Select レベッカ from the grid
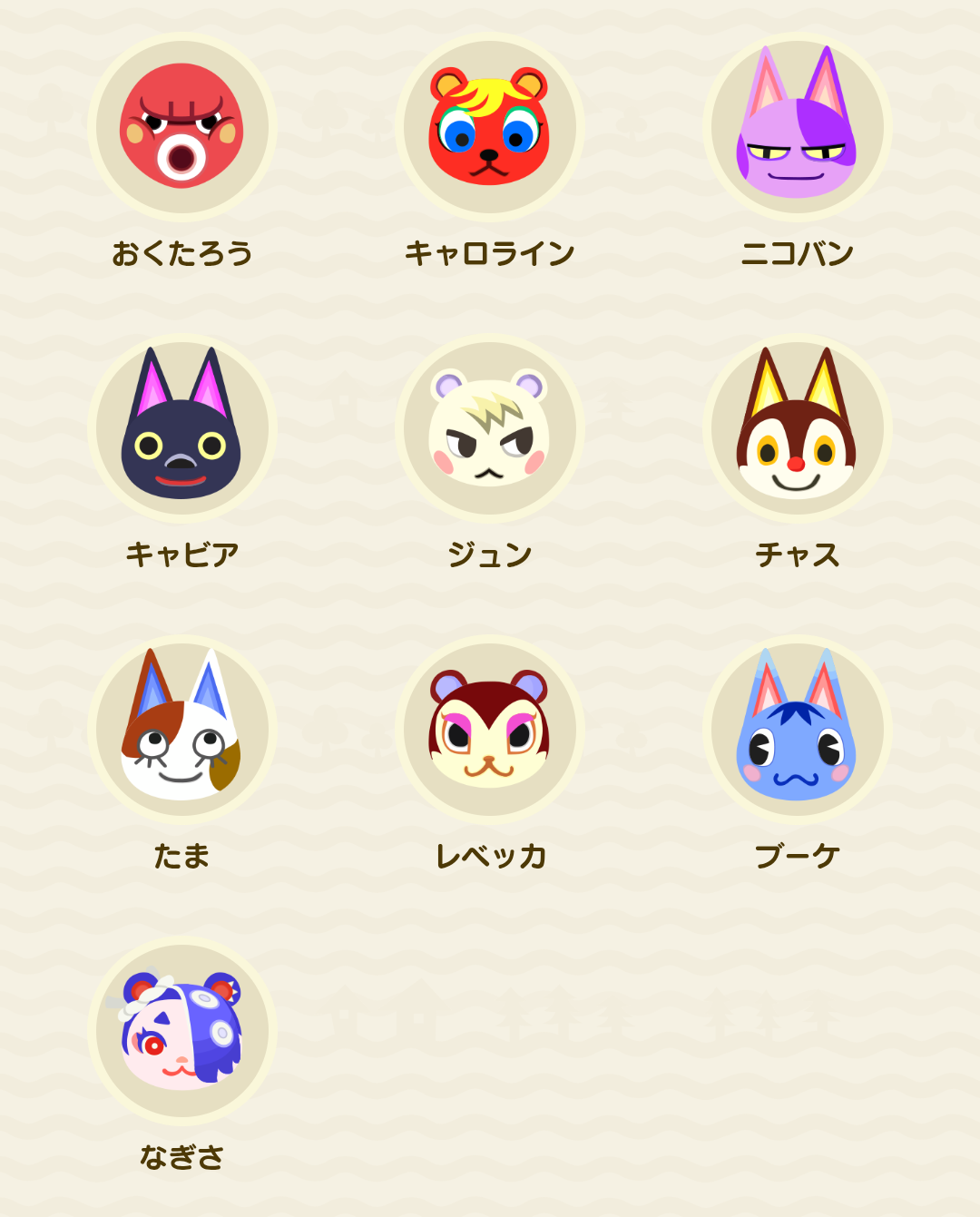Image resolution: width=980 pixels, height=1217 pixels. click(489, 730)
